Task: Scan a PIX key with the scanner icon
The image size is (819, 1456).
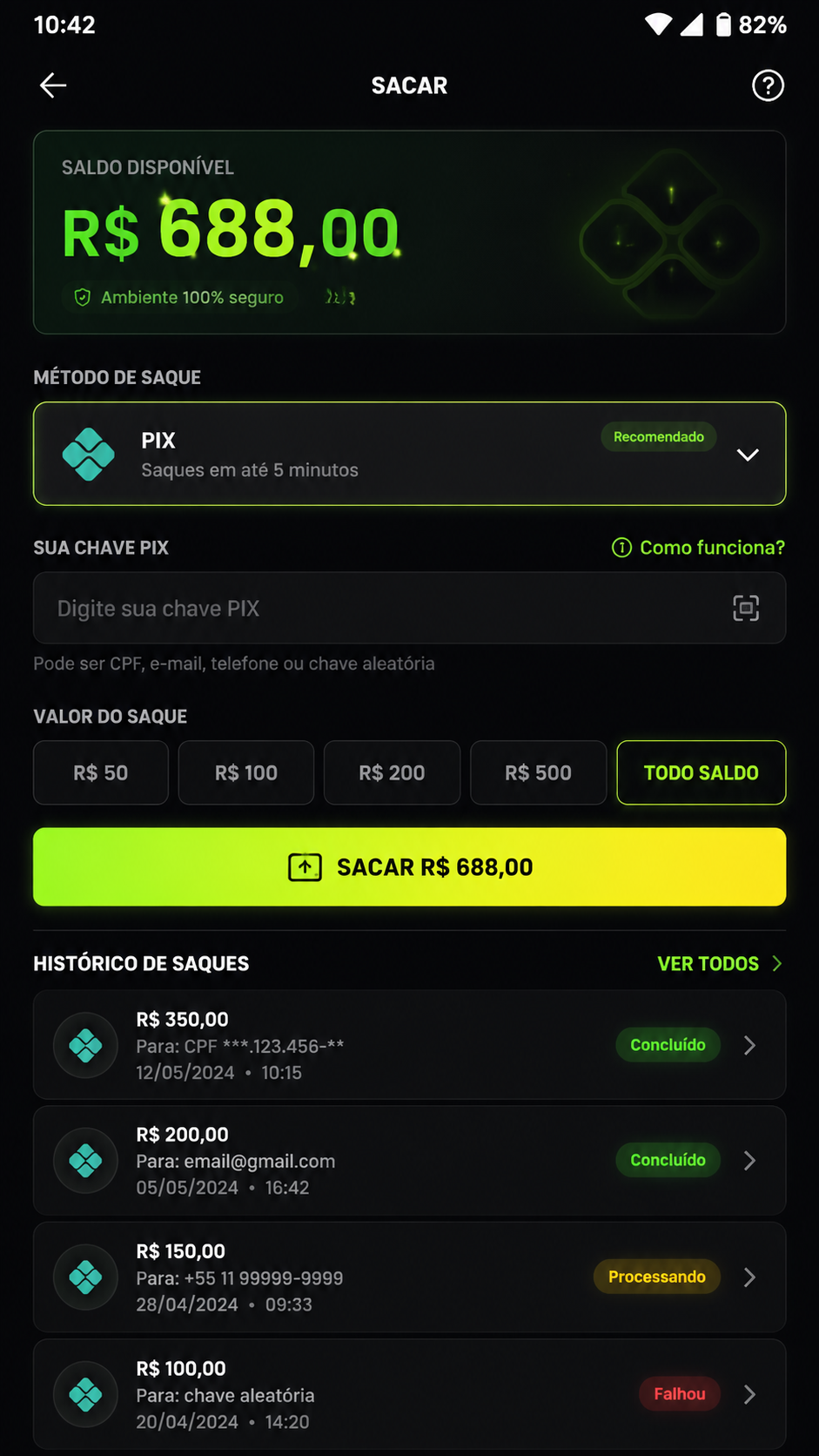Action: click(x=746, y=608)
